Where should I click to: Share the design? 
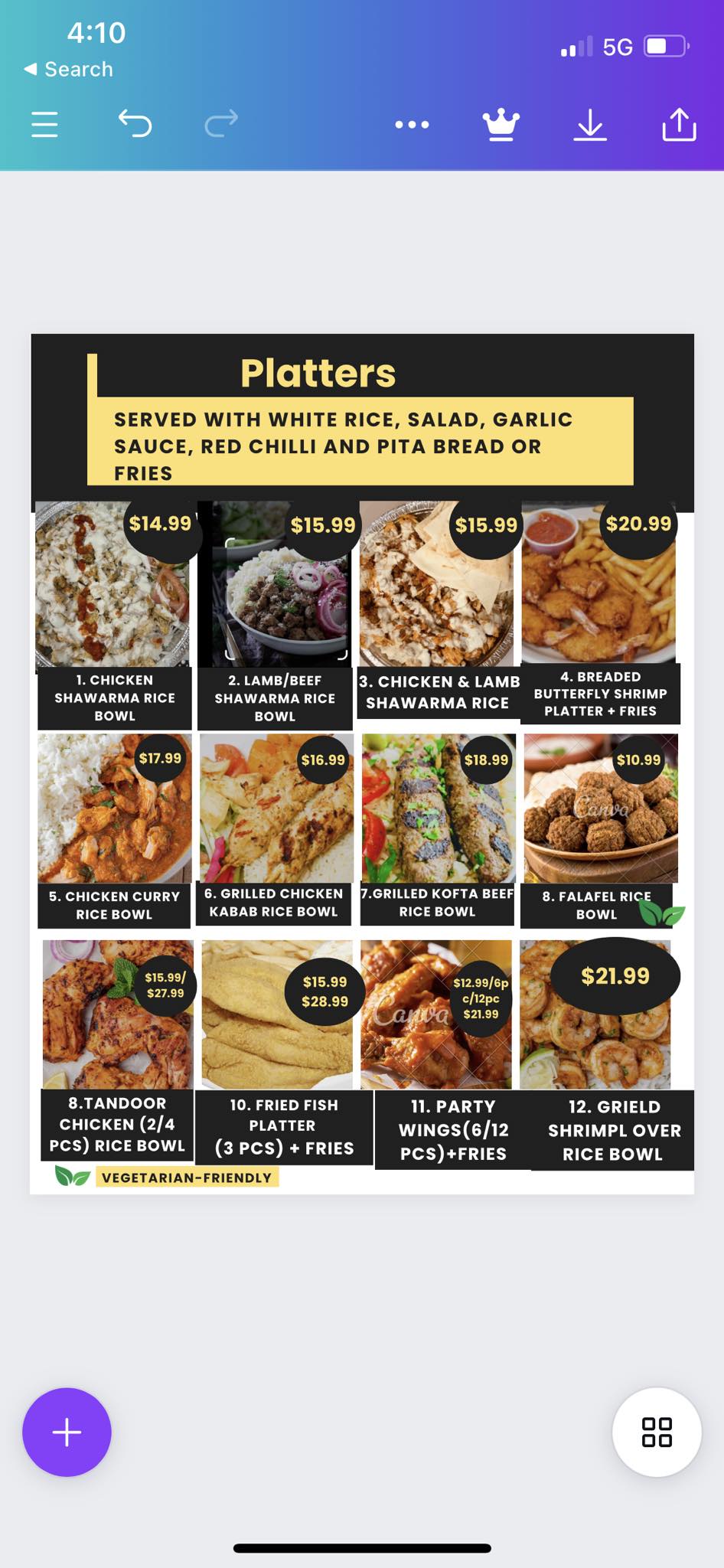coord(679,124)
